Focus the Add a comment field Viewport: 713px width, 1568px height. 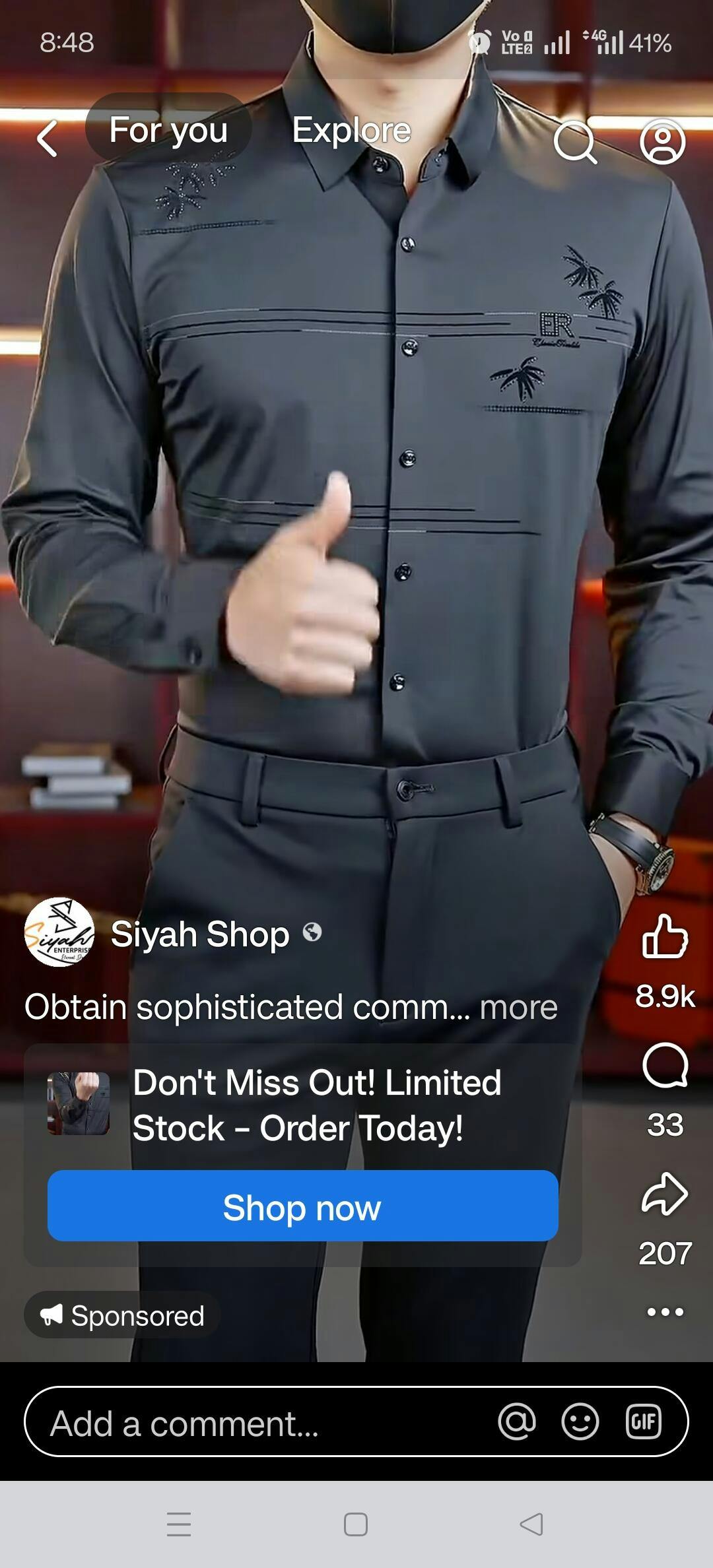point(251,1423)
